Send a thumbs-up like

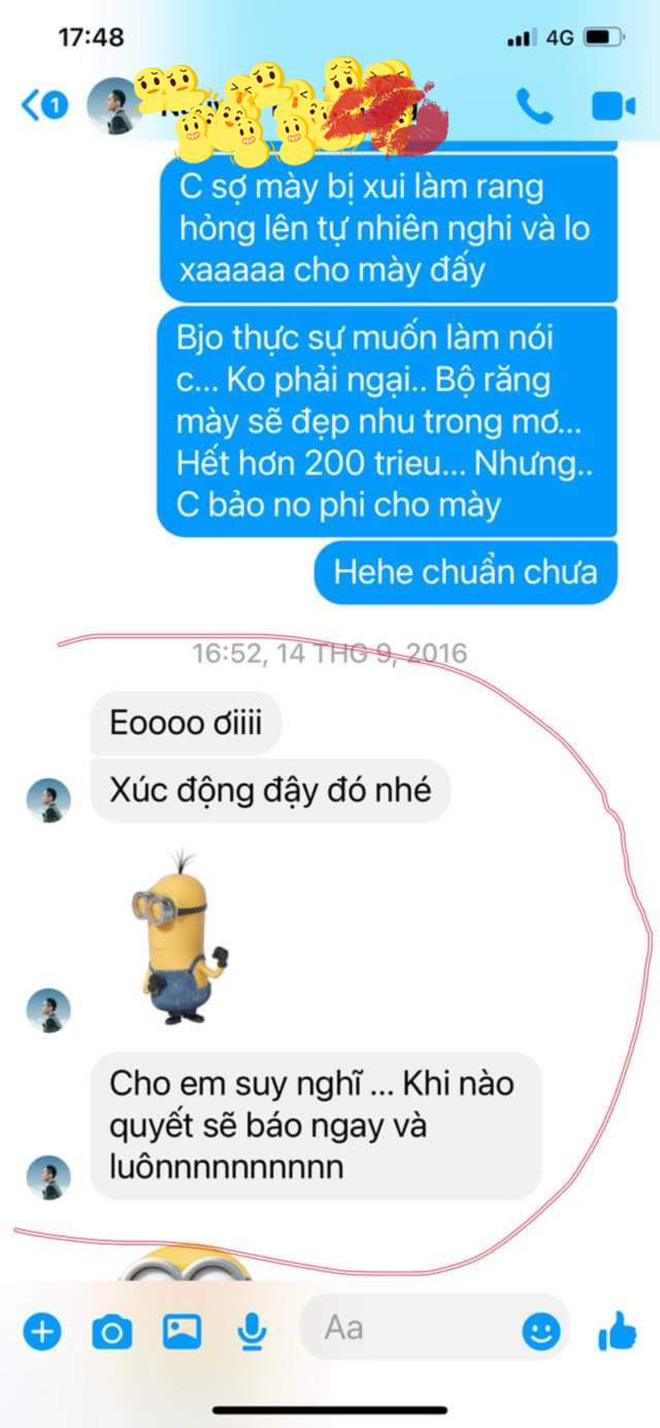pos(617,1329)
